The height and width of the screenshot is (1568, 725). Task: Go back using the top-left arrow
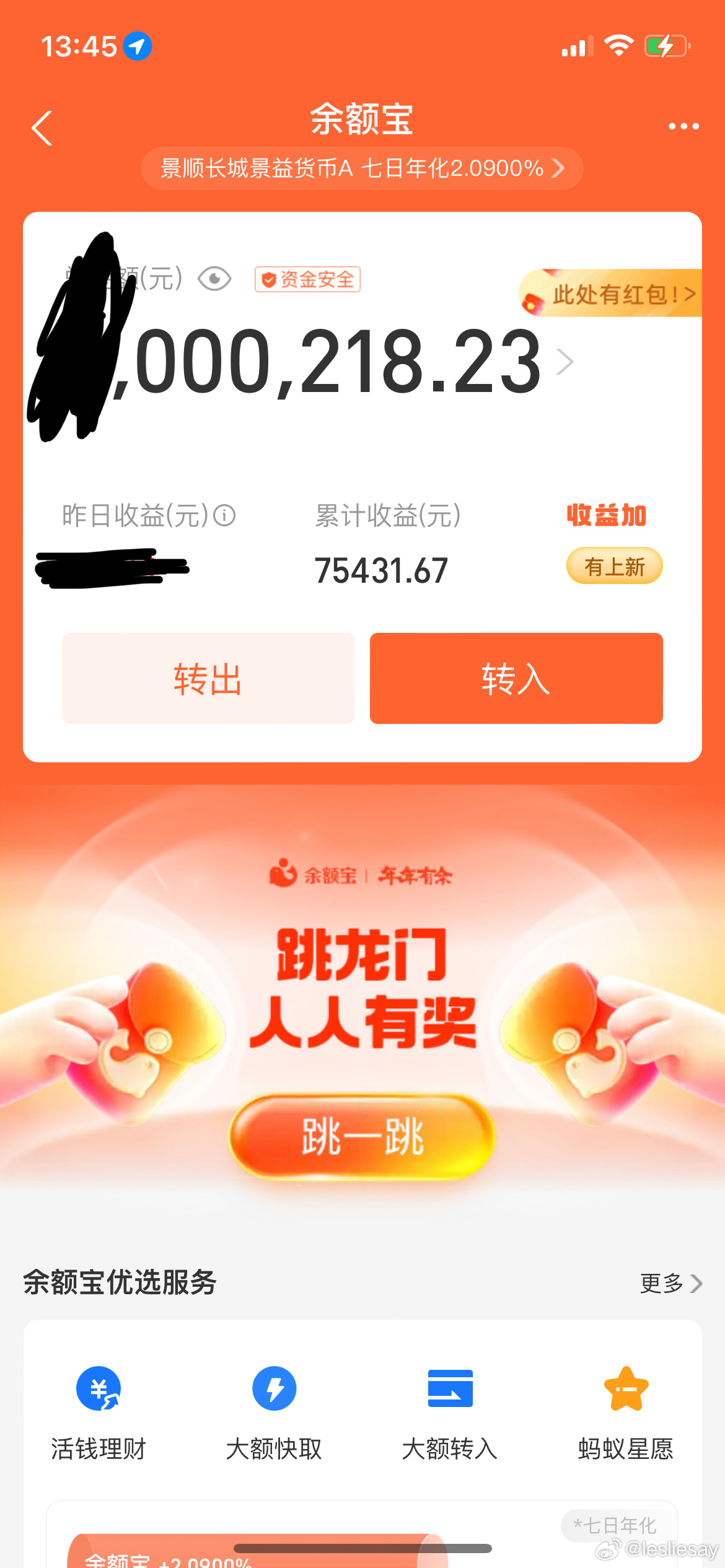42,128
